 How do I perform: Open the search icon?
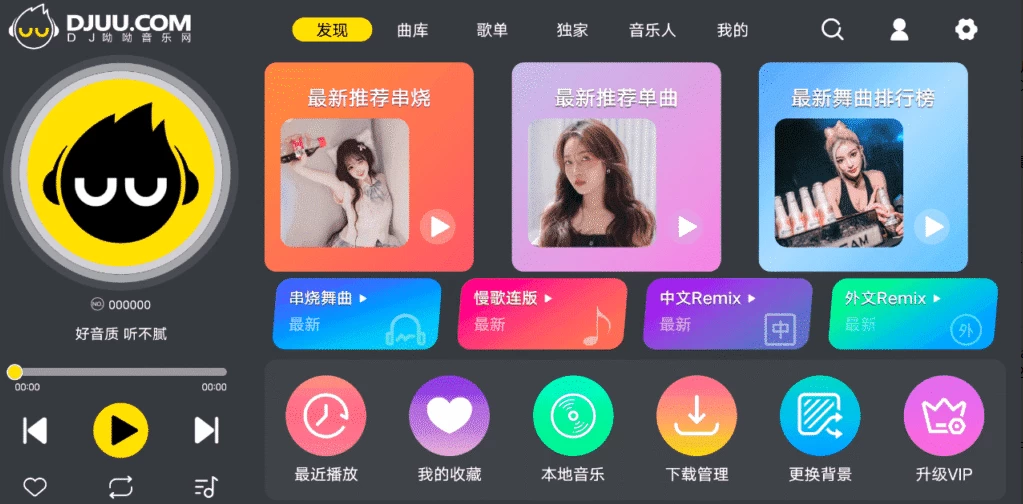tap(832, 30)
